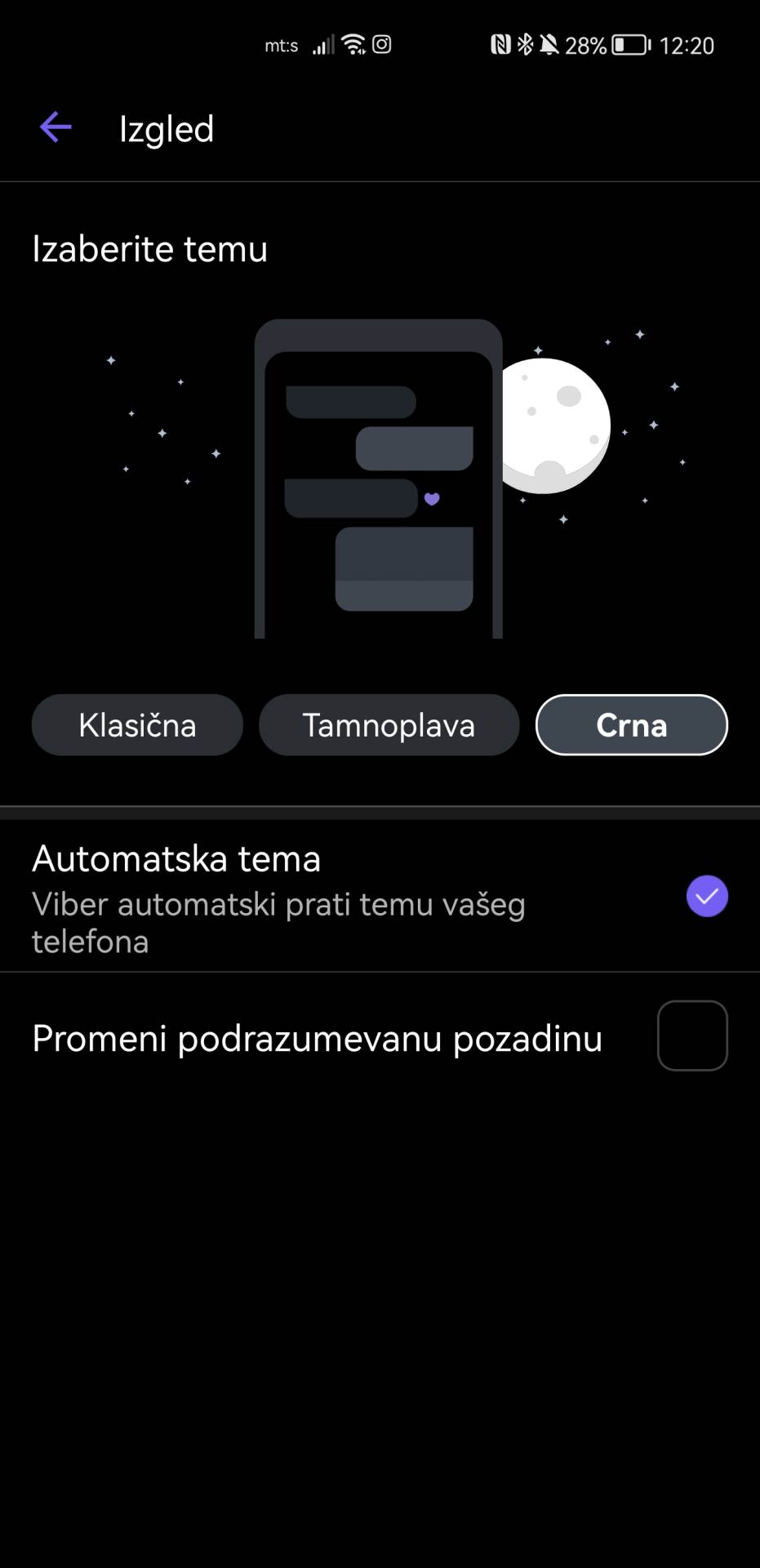Click the Izaberite temu section heading

pos(150,249)
